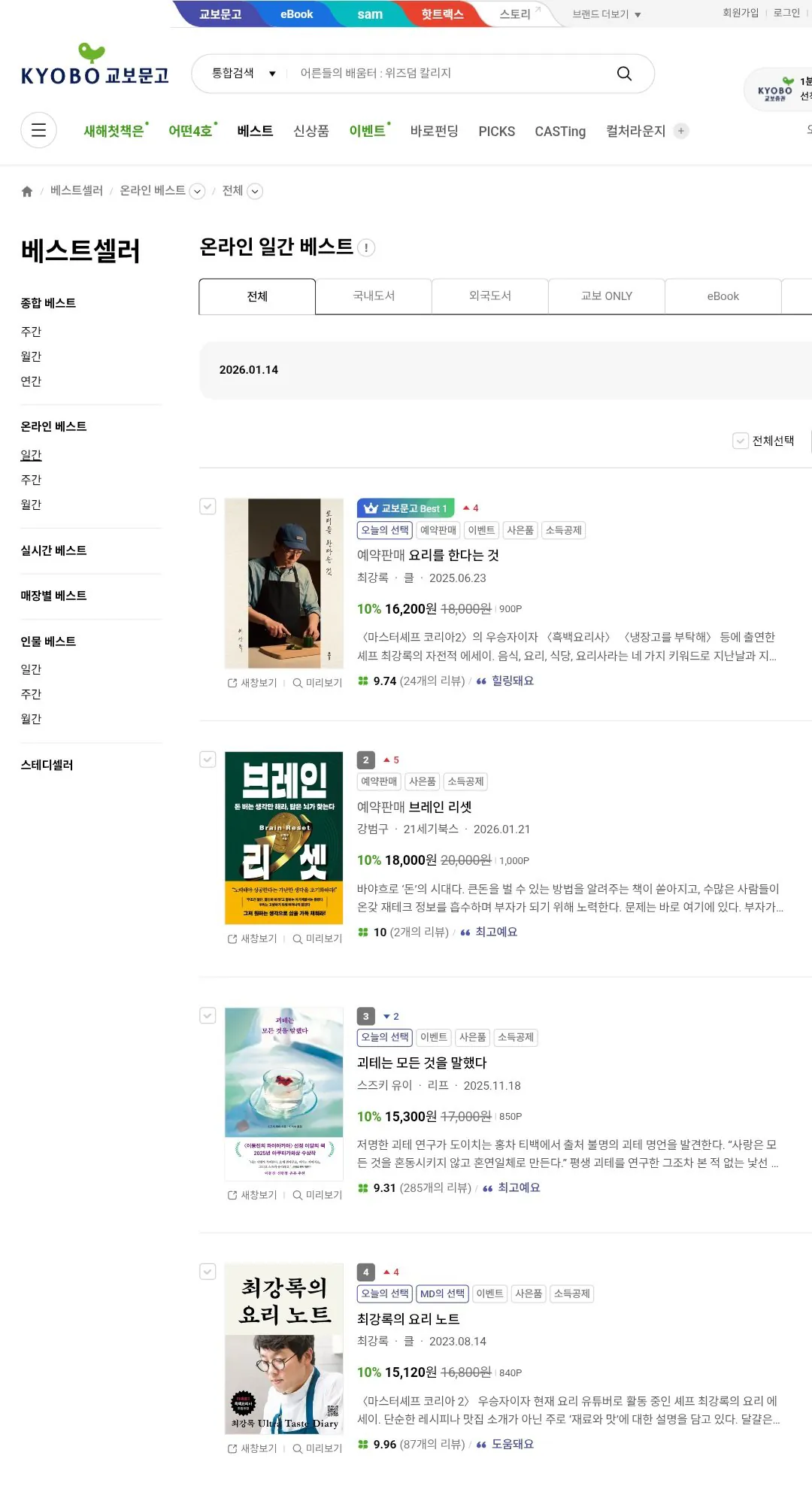Preview 브레인 리셋 with 미리보기

317,939
